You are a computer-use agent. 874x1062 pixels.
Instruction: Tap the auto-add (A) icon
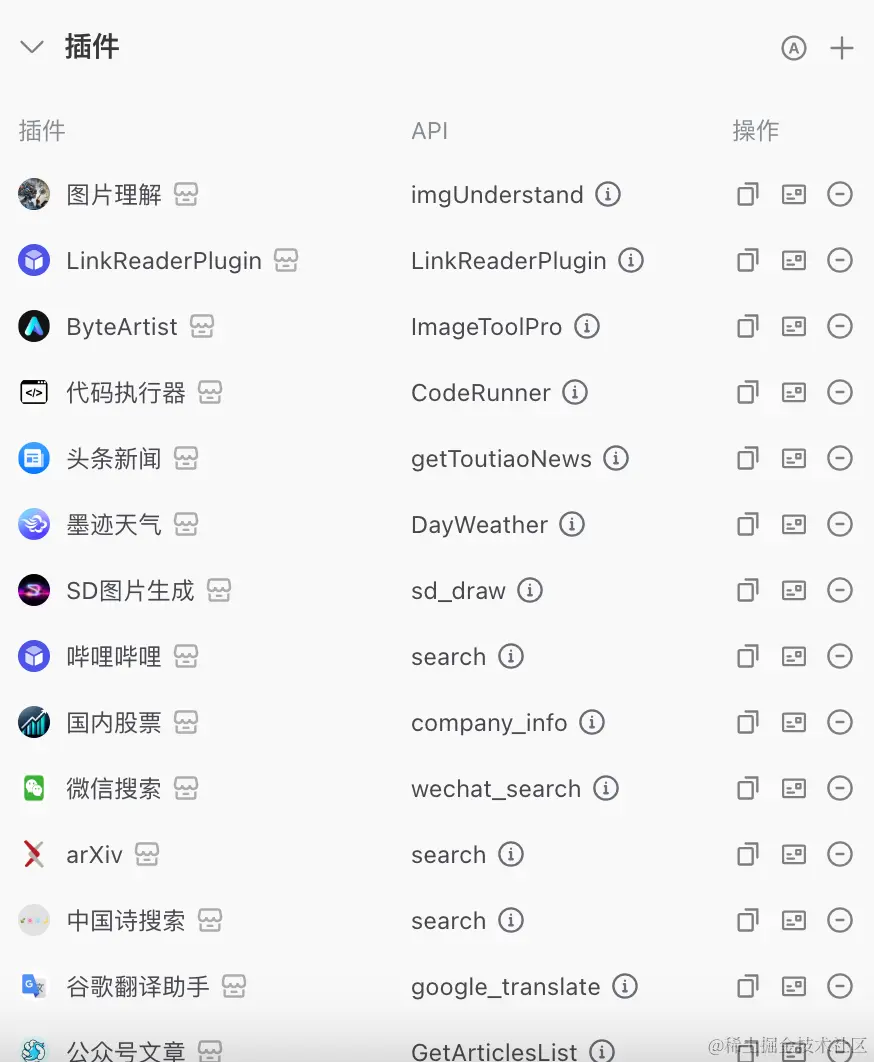[793, 48]
